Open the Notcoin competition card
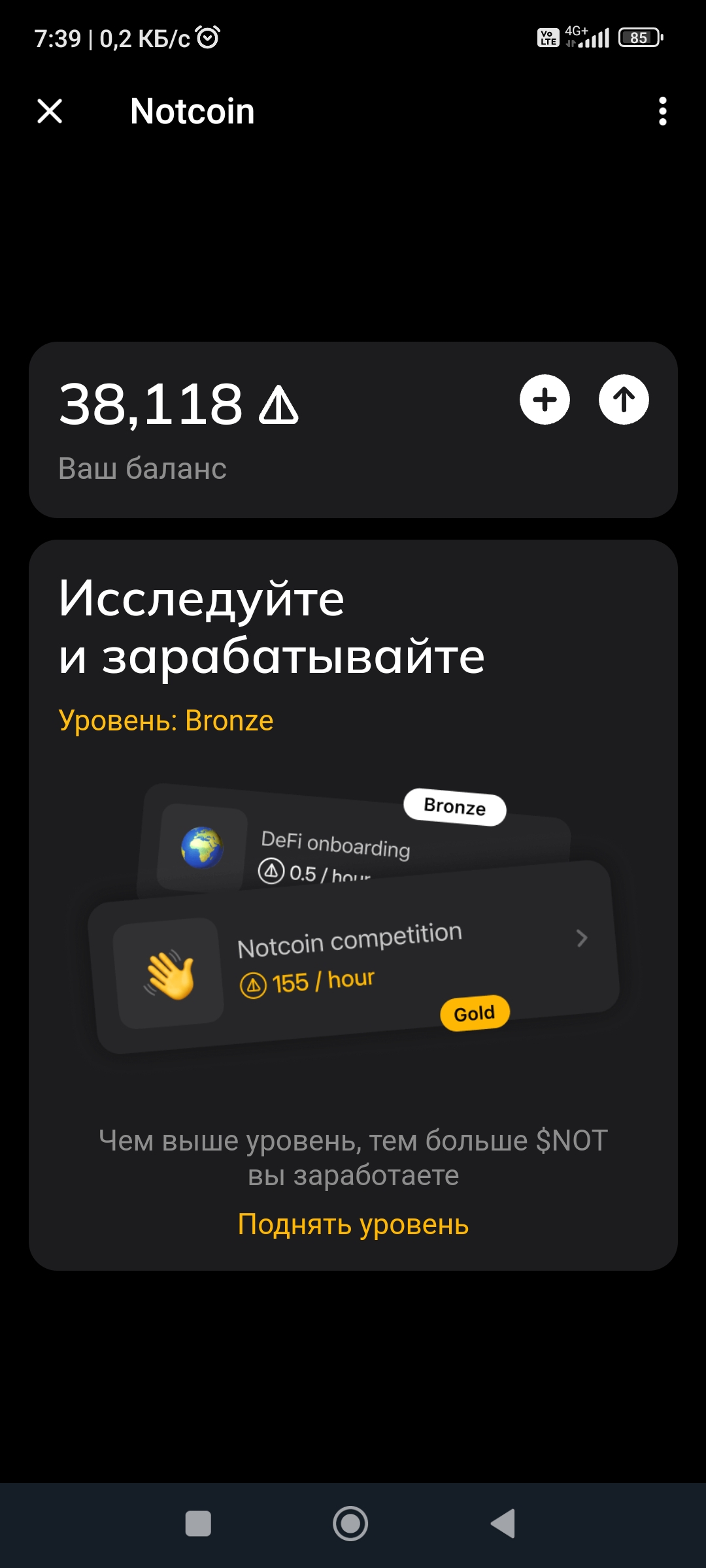The image size is (706, 1568). pos(354,957)
